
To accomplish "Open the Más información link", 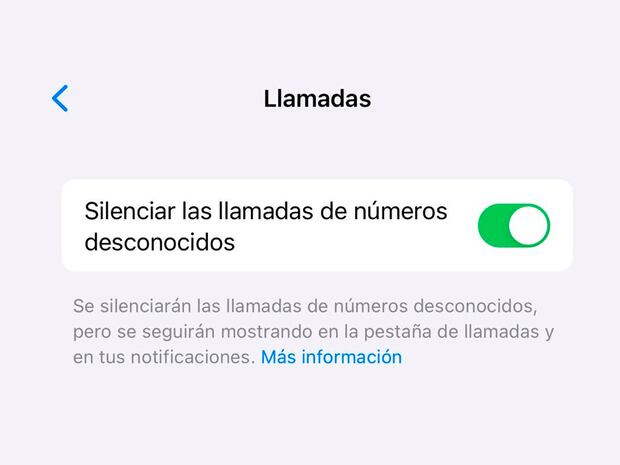I will tap(331, 357).
